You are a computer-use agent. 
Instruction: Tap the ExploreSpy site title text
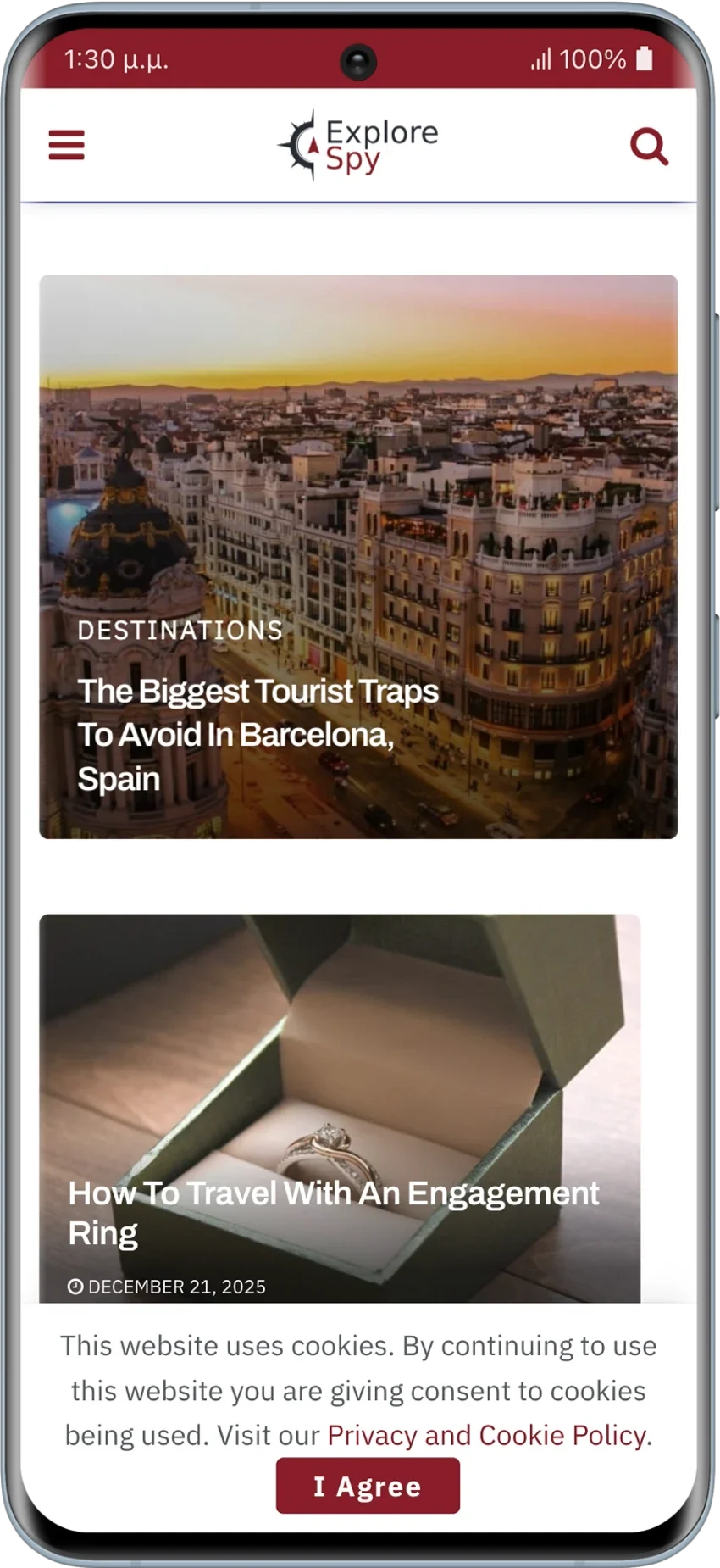379,144
